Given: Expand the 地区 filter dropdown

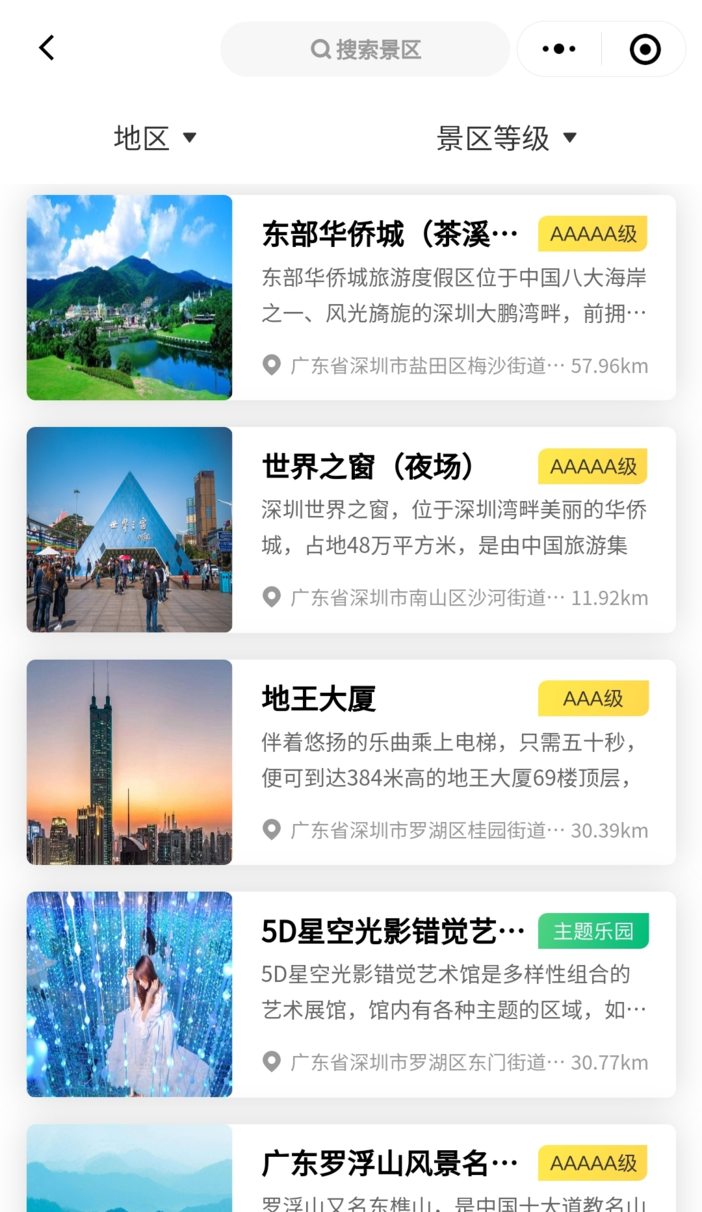Looking at the screenshot, I should pos(155,138).
